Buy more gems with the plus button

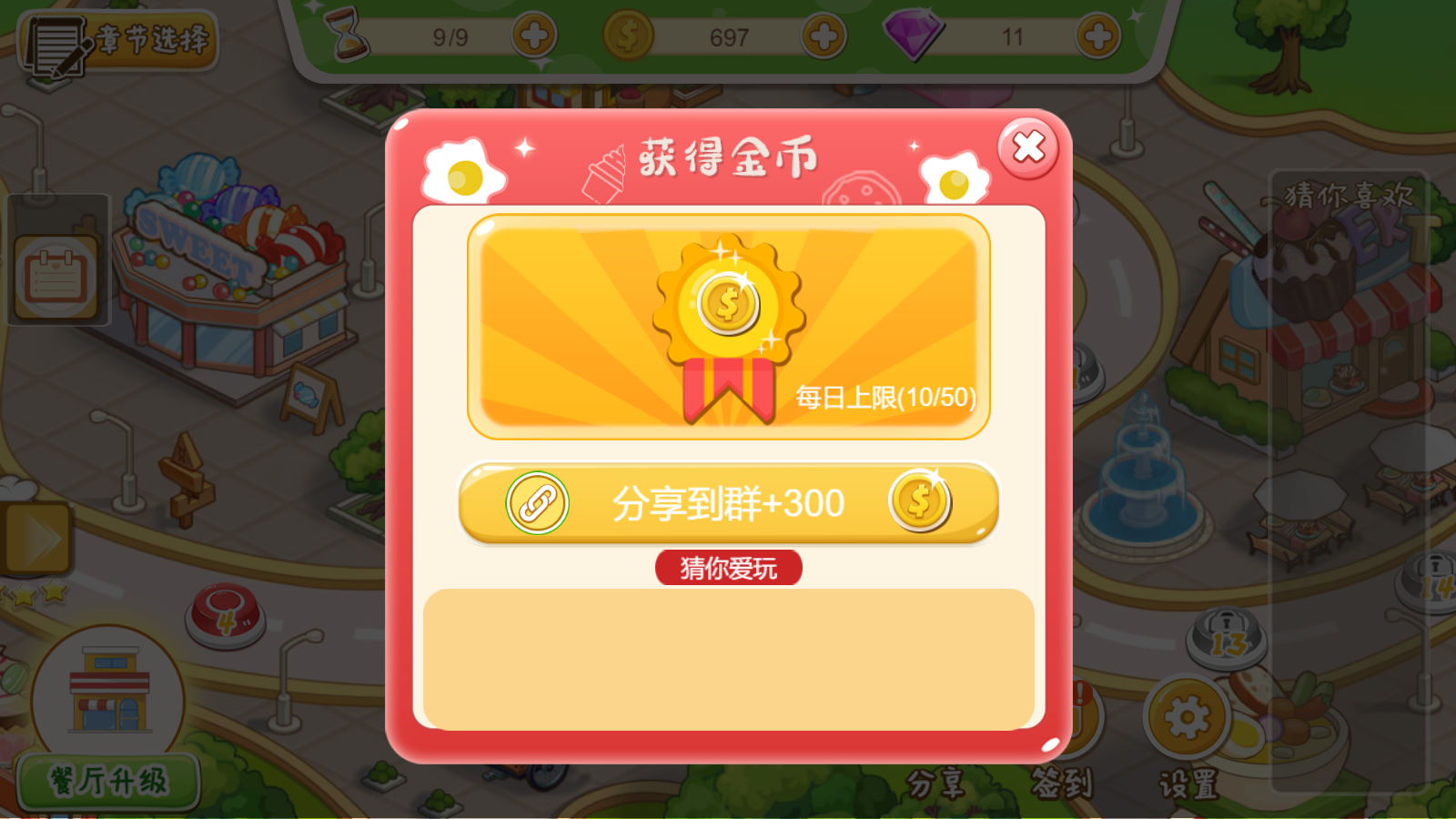click(x=1098, y=36)
